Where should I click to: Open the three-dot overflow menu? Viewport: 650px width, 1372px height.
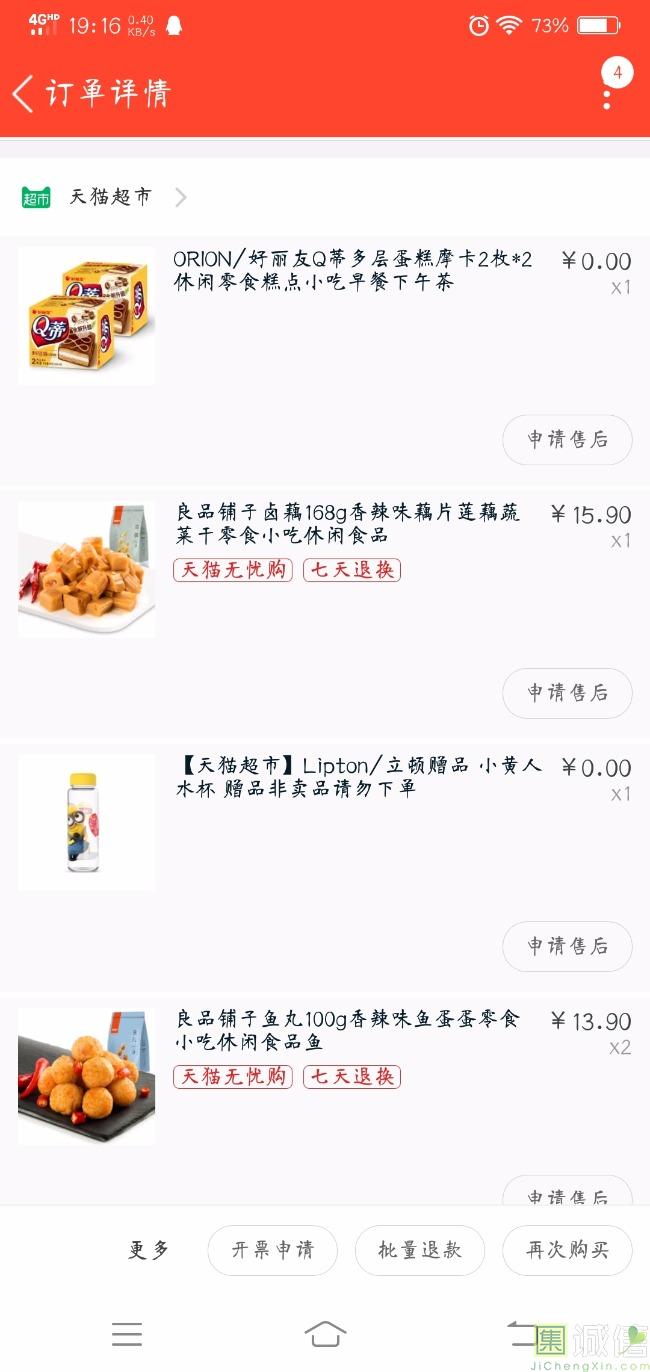coord(607,96)
